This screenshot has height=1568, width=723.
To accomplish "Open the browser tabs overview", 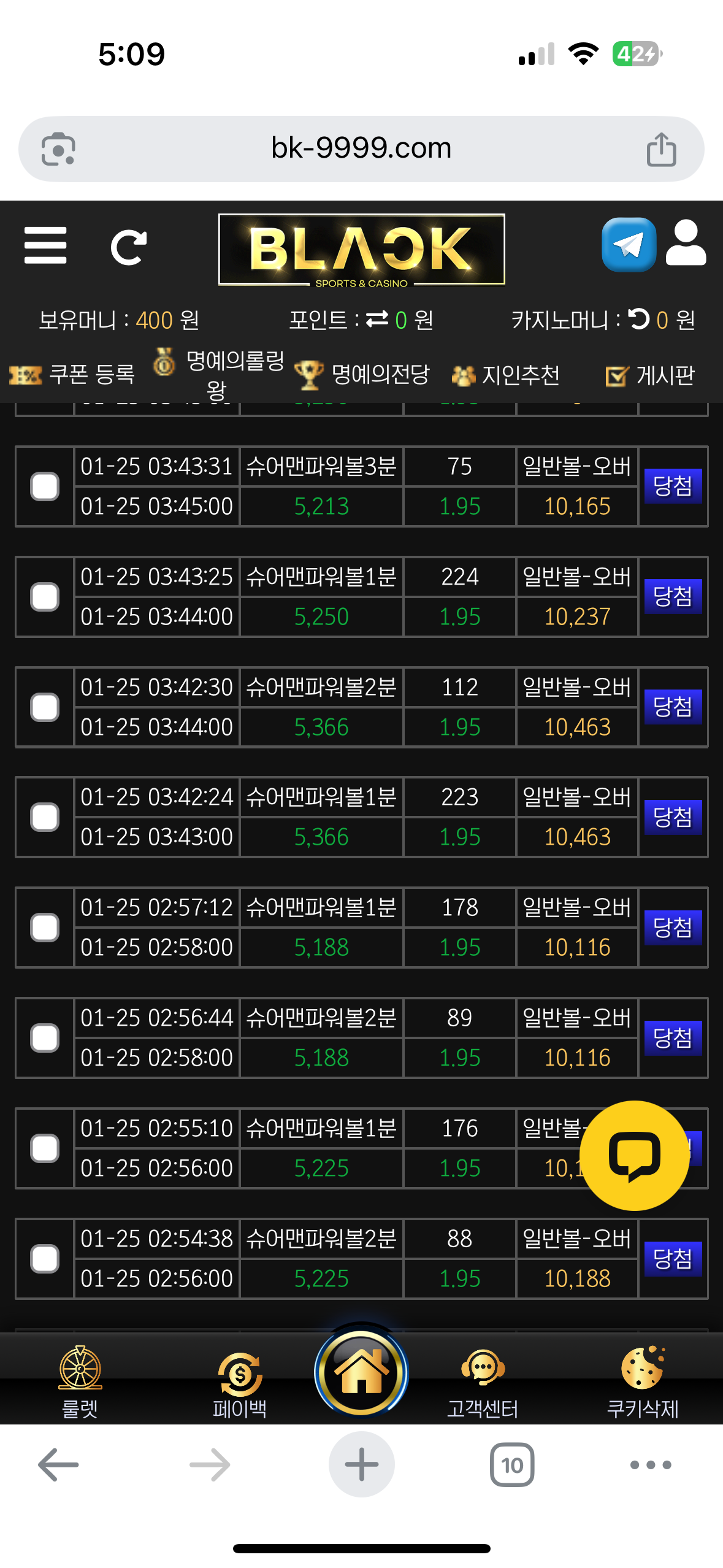I will [512, 1464].
